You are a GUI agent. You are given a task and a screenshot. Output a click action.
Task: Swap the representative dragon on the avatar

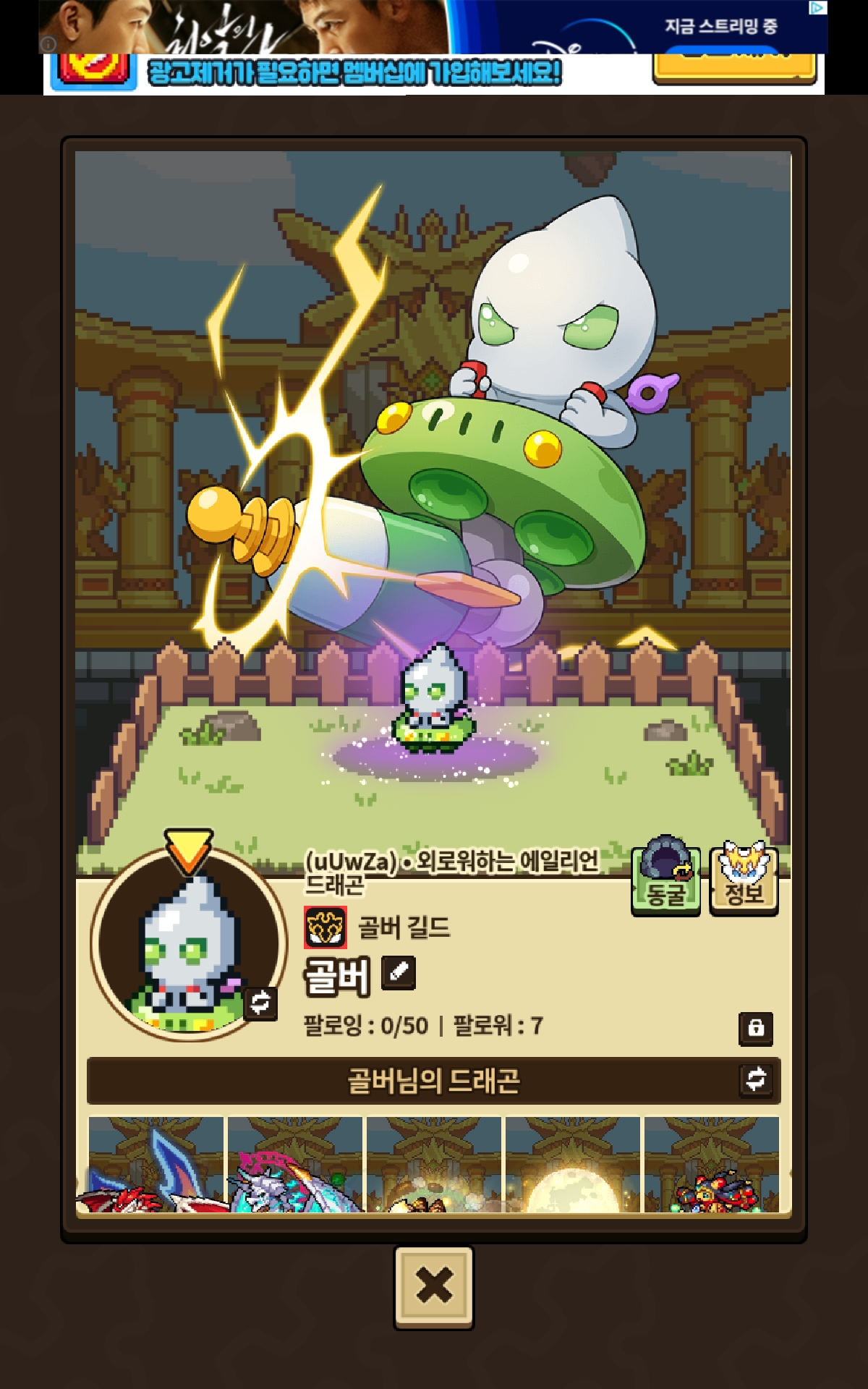[260, 1003]
